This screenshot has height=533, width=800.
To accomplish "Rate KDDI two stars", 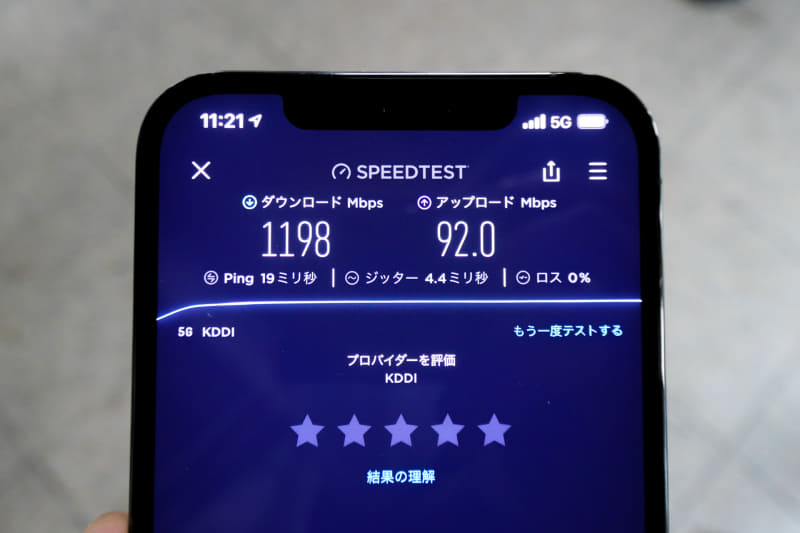I will [x=354, y=431].
